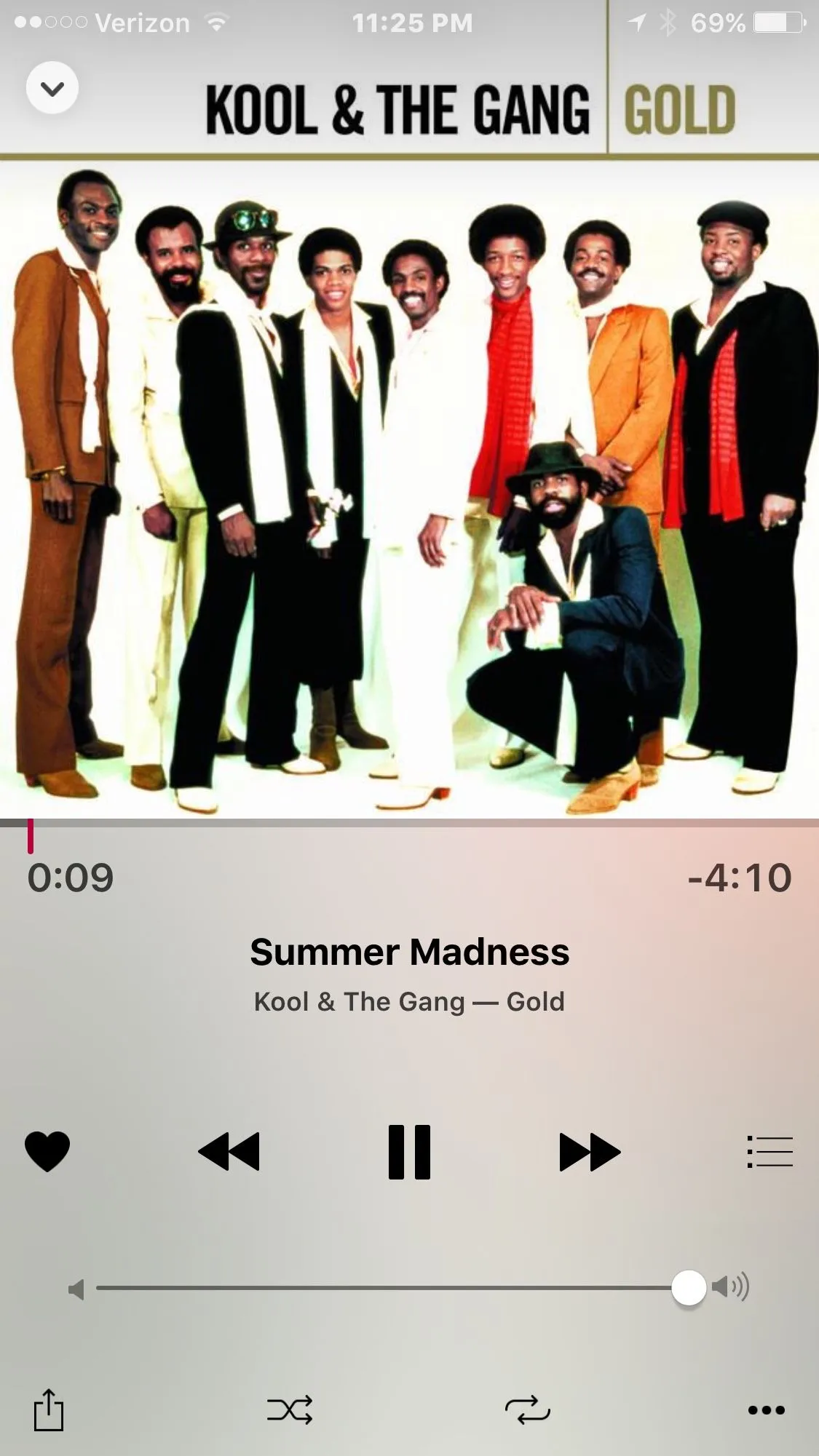Collapse the Now Playing screen

coord(52,88)
